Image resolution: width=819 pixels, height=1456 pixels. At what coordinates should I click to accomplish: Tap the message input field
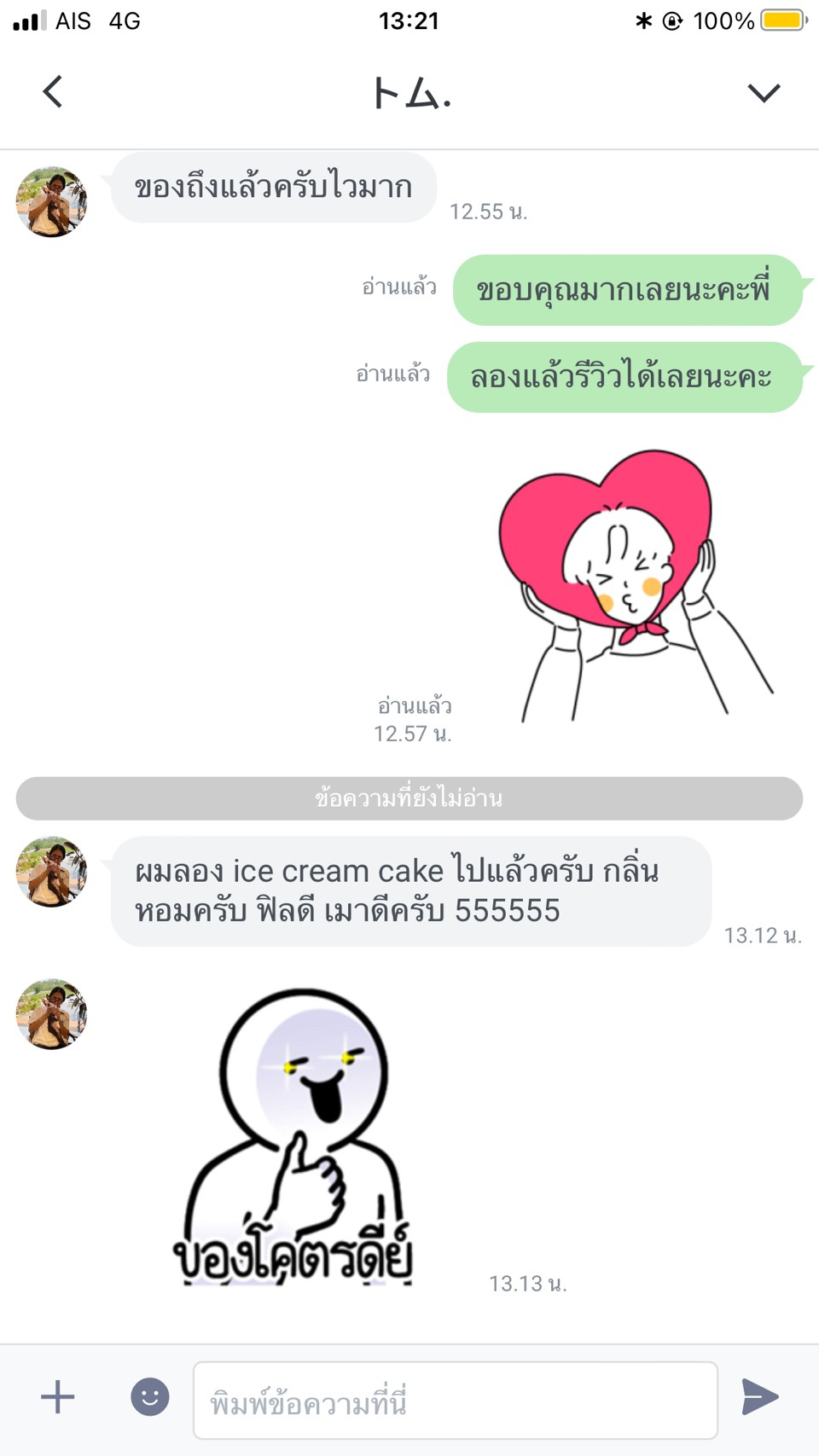(456, 1401)
